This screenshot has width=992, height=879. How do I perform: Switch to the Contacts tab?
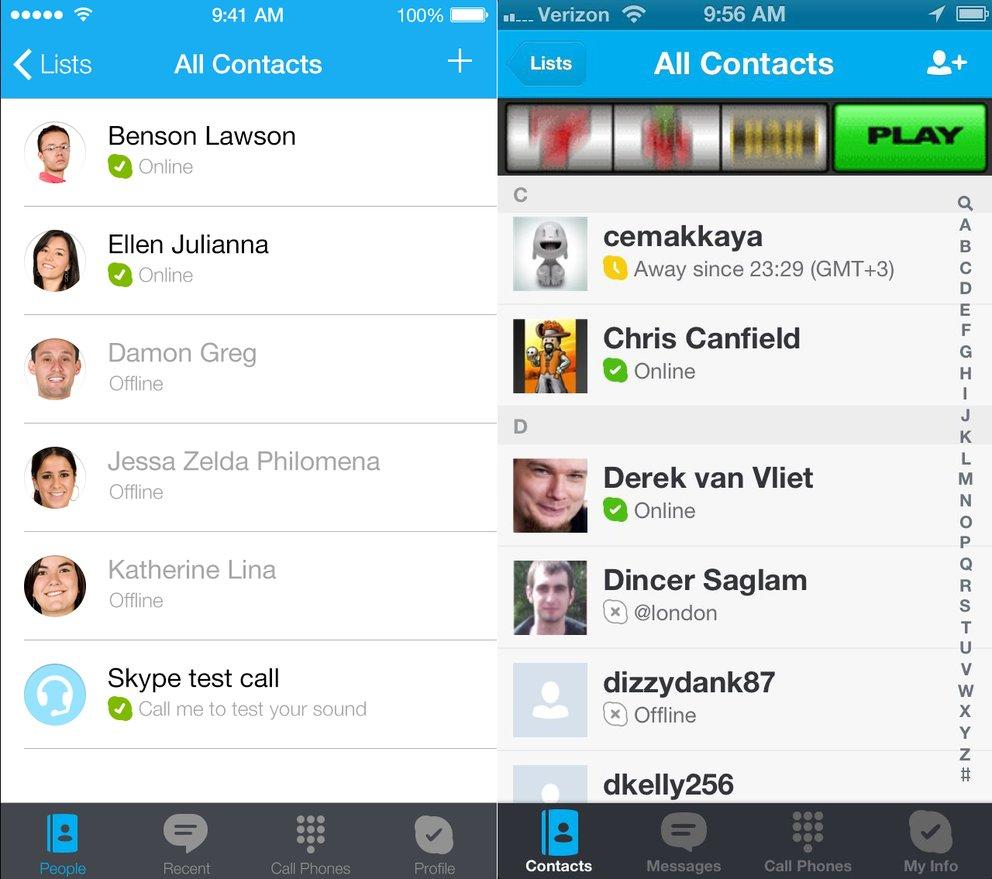click(x=559, y=843)
